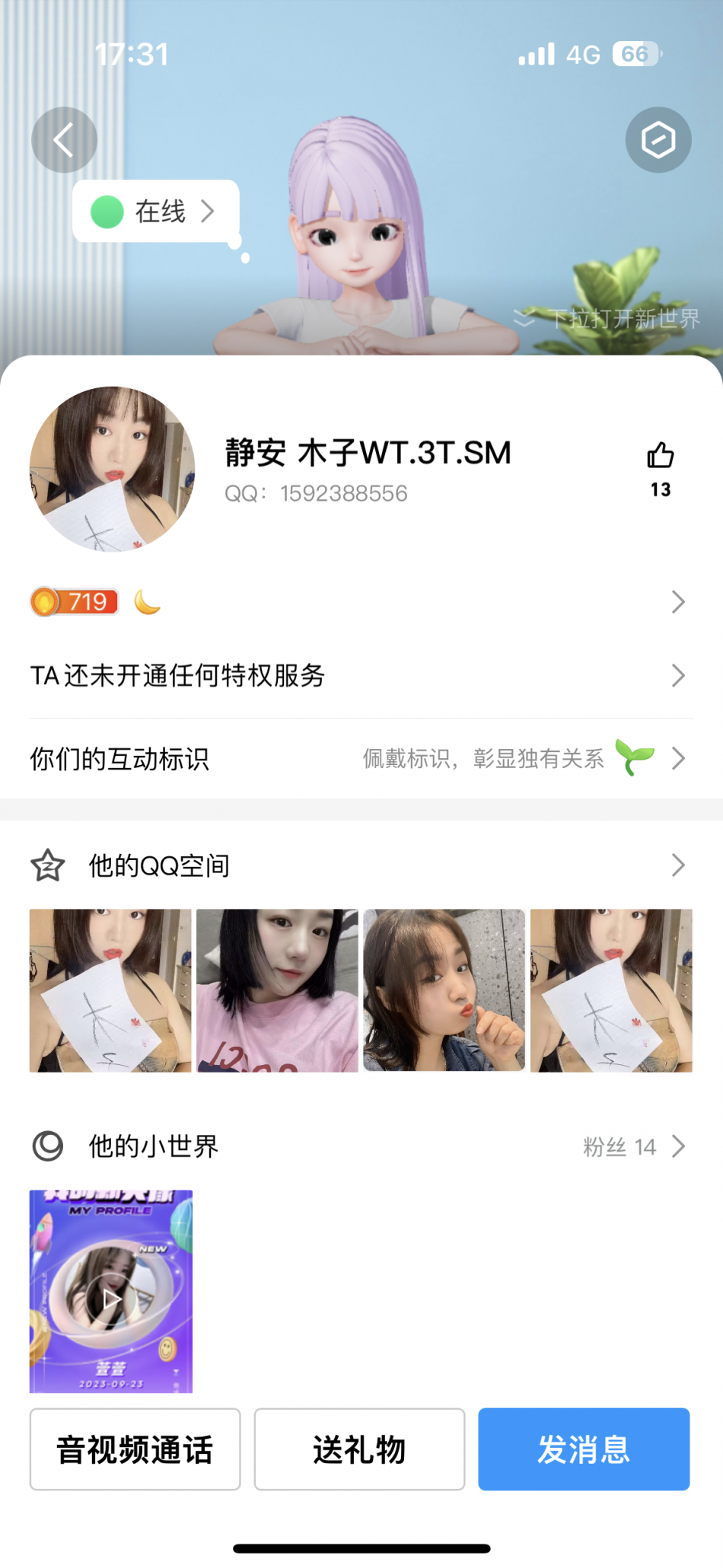Screen dimensions: 723x1568
Task: Open TA还未开通任何特权服务 row
Action: point(361,675)
